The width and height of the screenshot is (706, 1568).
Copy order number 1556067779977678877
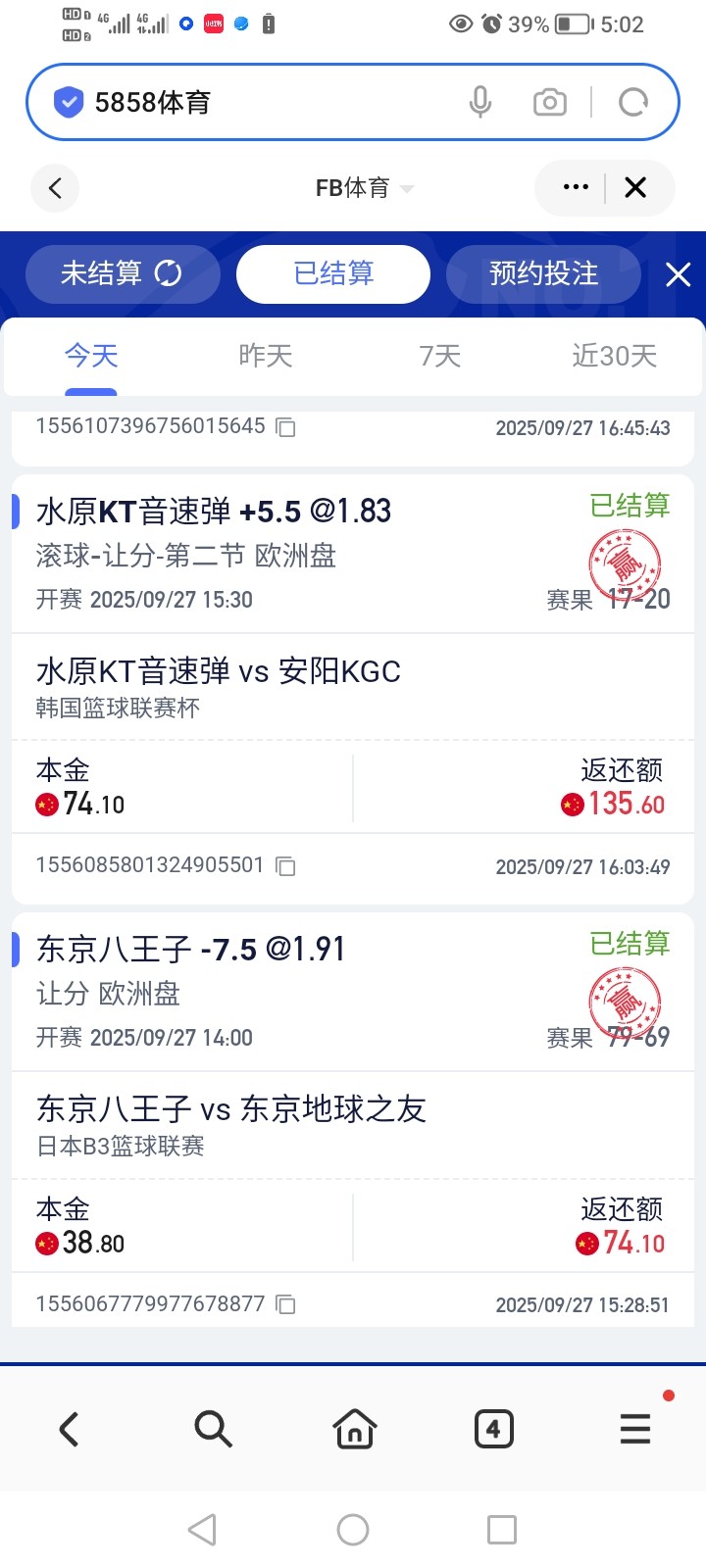(285, 1304)
